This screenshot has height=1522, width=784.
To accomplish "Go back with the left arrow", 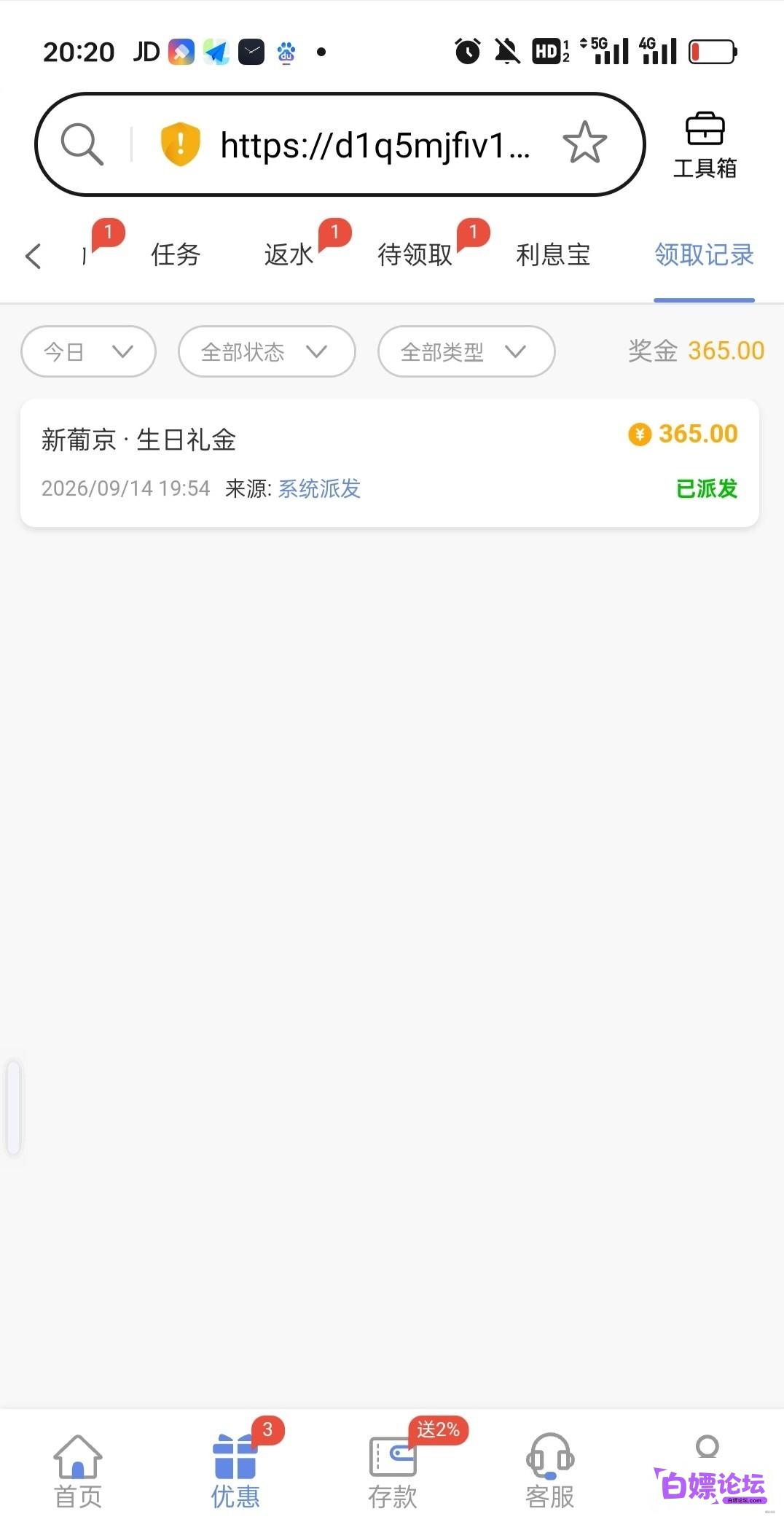I will point(33,256).
